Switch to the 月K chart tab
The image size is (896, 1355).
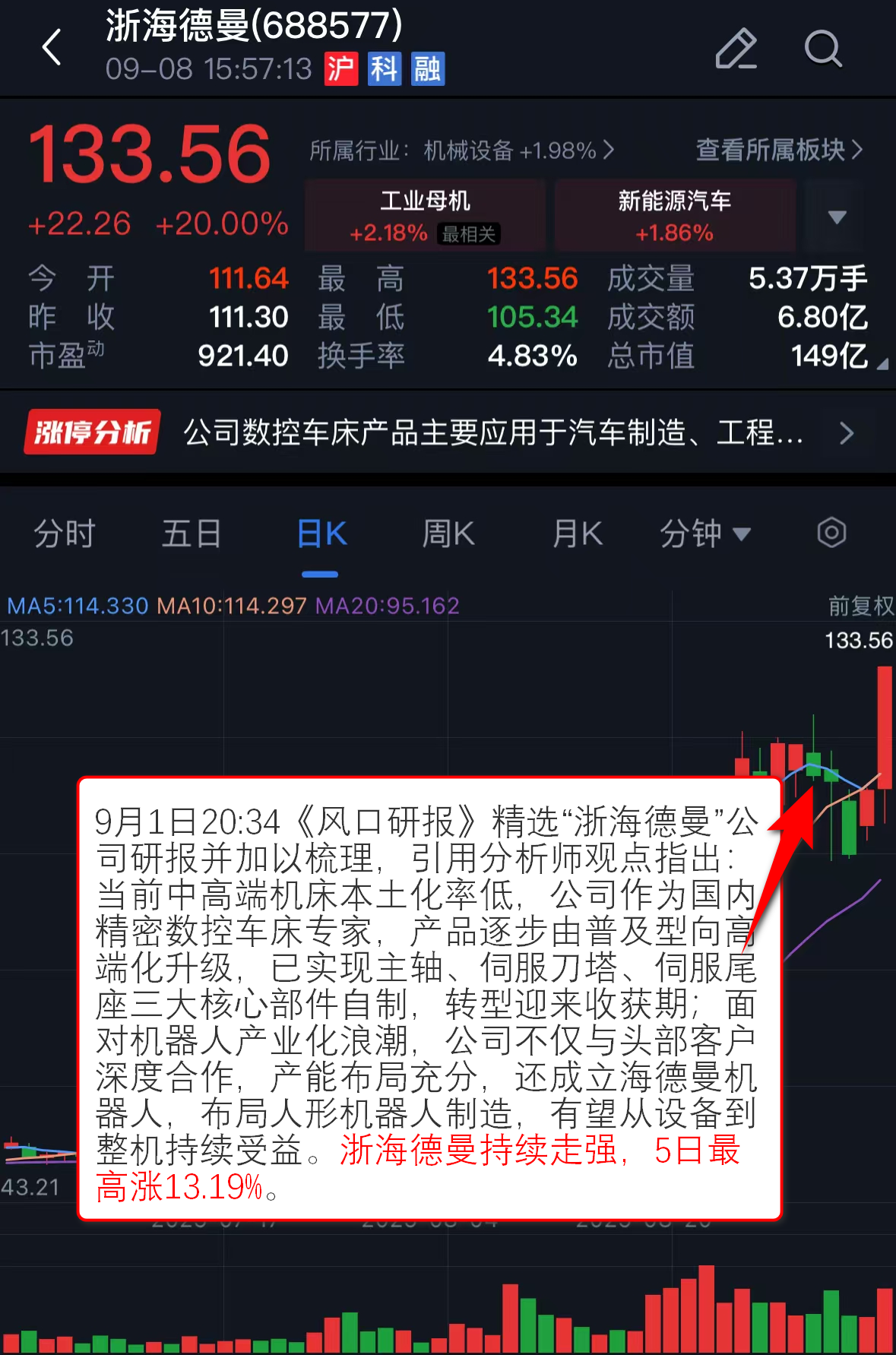pyautogui.click(x=577, y=533)
